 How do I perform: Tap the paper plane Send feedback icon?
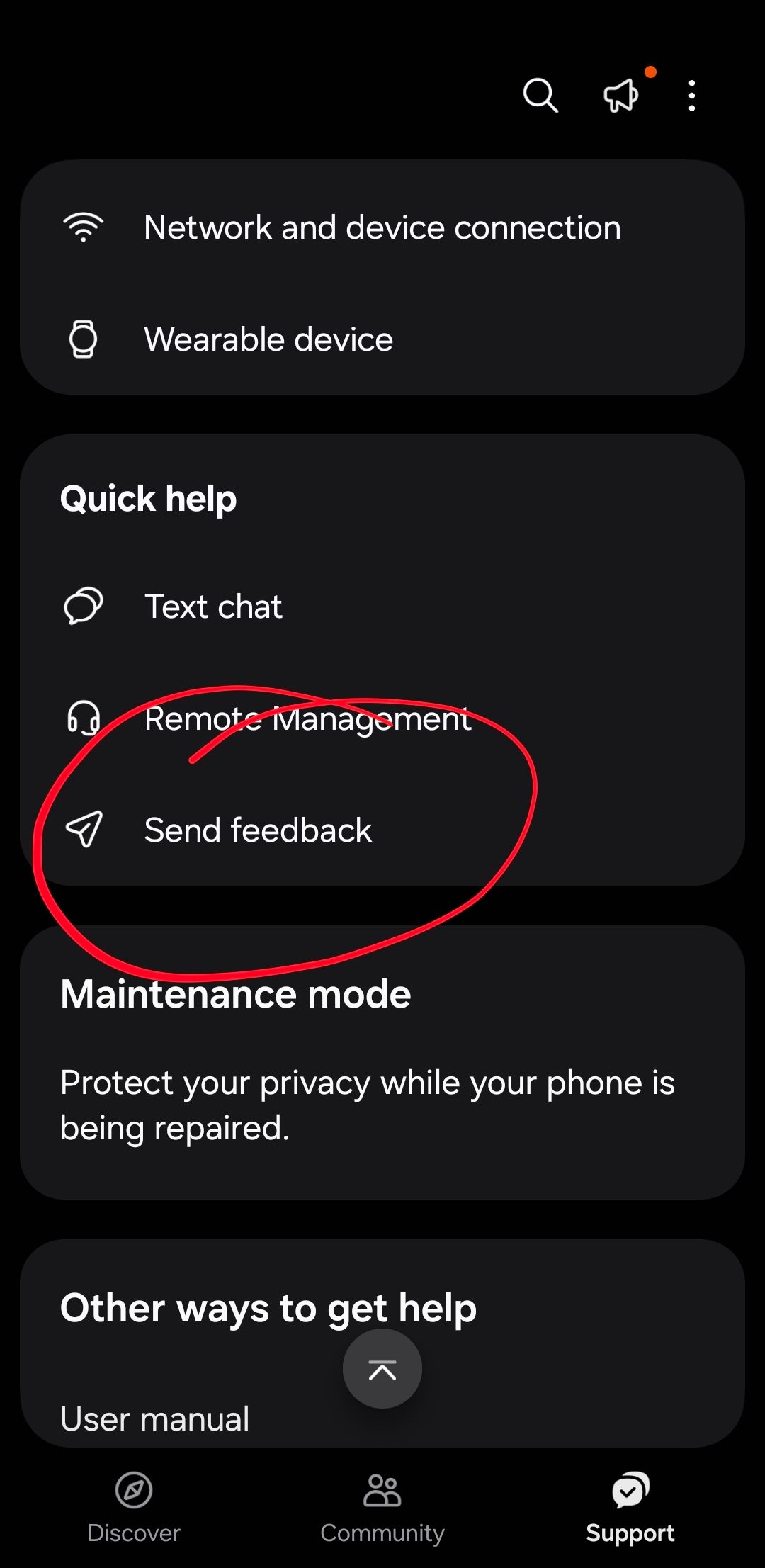(x=85, y=830)
